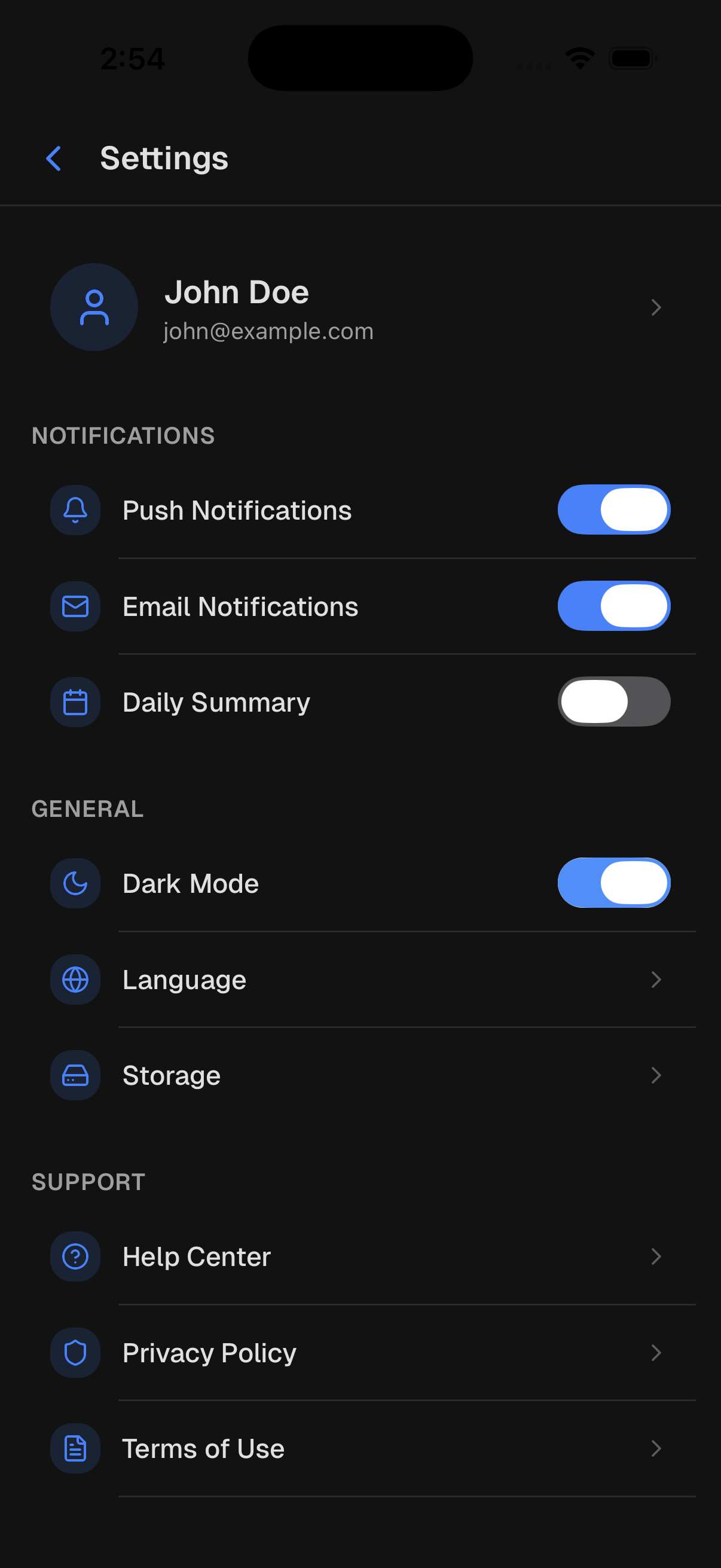Click the question mark icon for Help Center

[74, 1256]
